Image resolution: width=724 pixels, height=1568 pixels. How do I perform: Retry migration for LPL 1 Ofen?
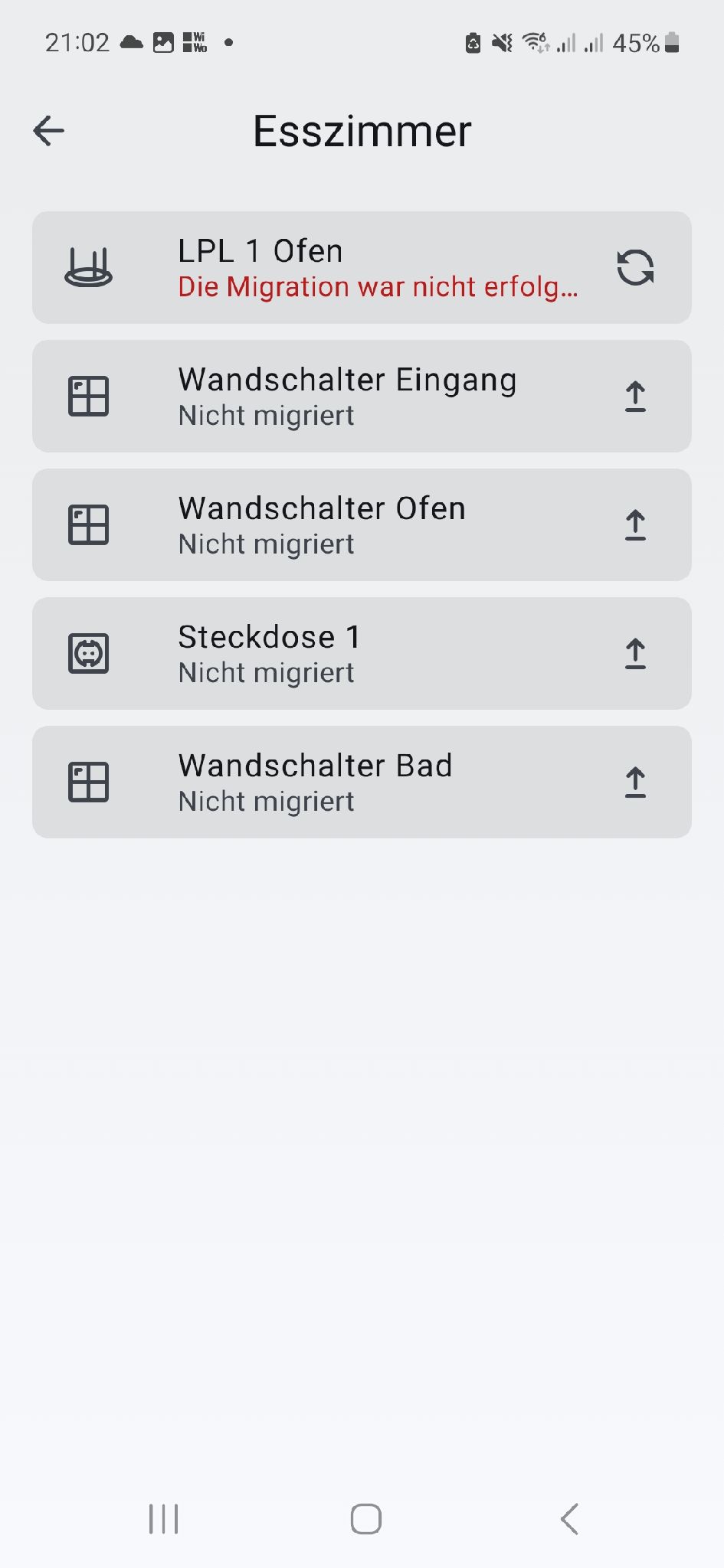pyautogui.click(x=635, y=267)
